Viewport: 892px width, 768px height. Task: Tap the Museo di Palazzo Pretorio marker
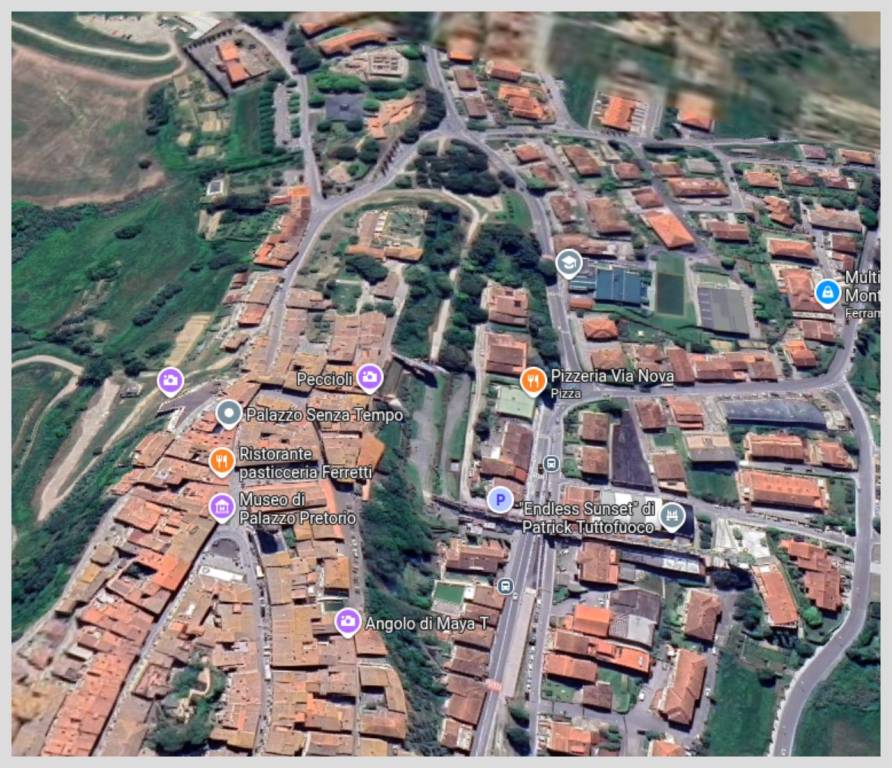[x=222, y=506]
